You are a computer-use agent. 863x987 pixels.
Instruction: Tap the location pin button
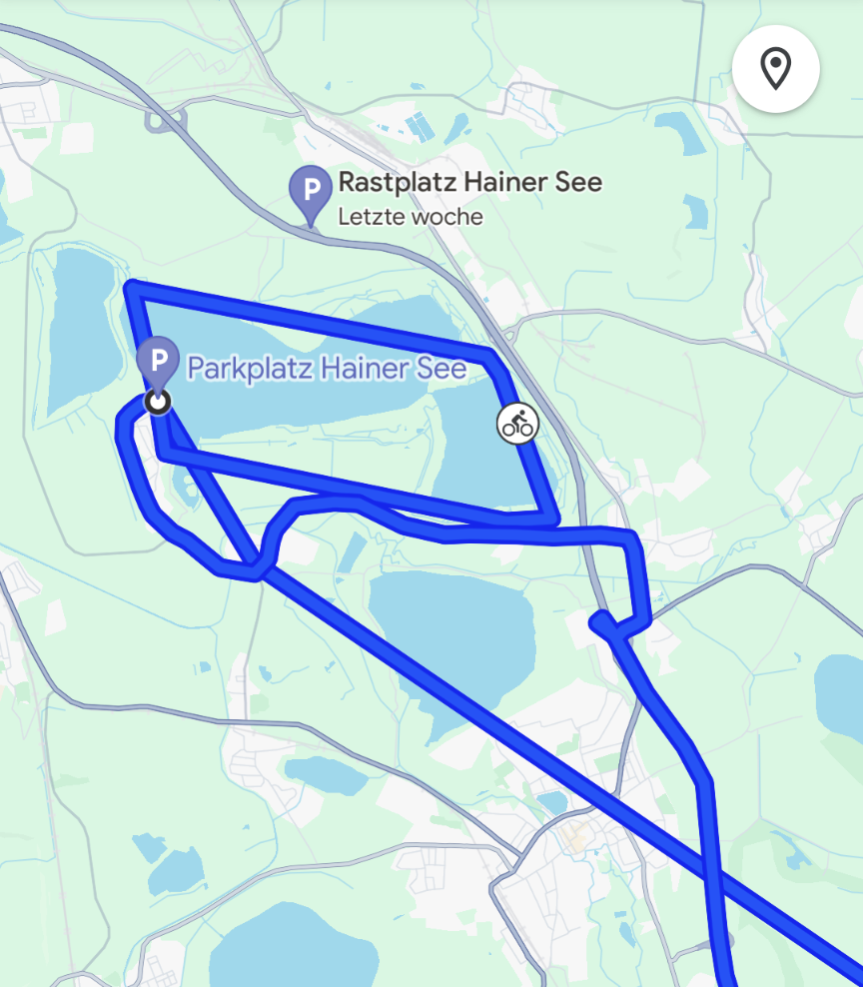pos(775,68)
